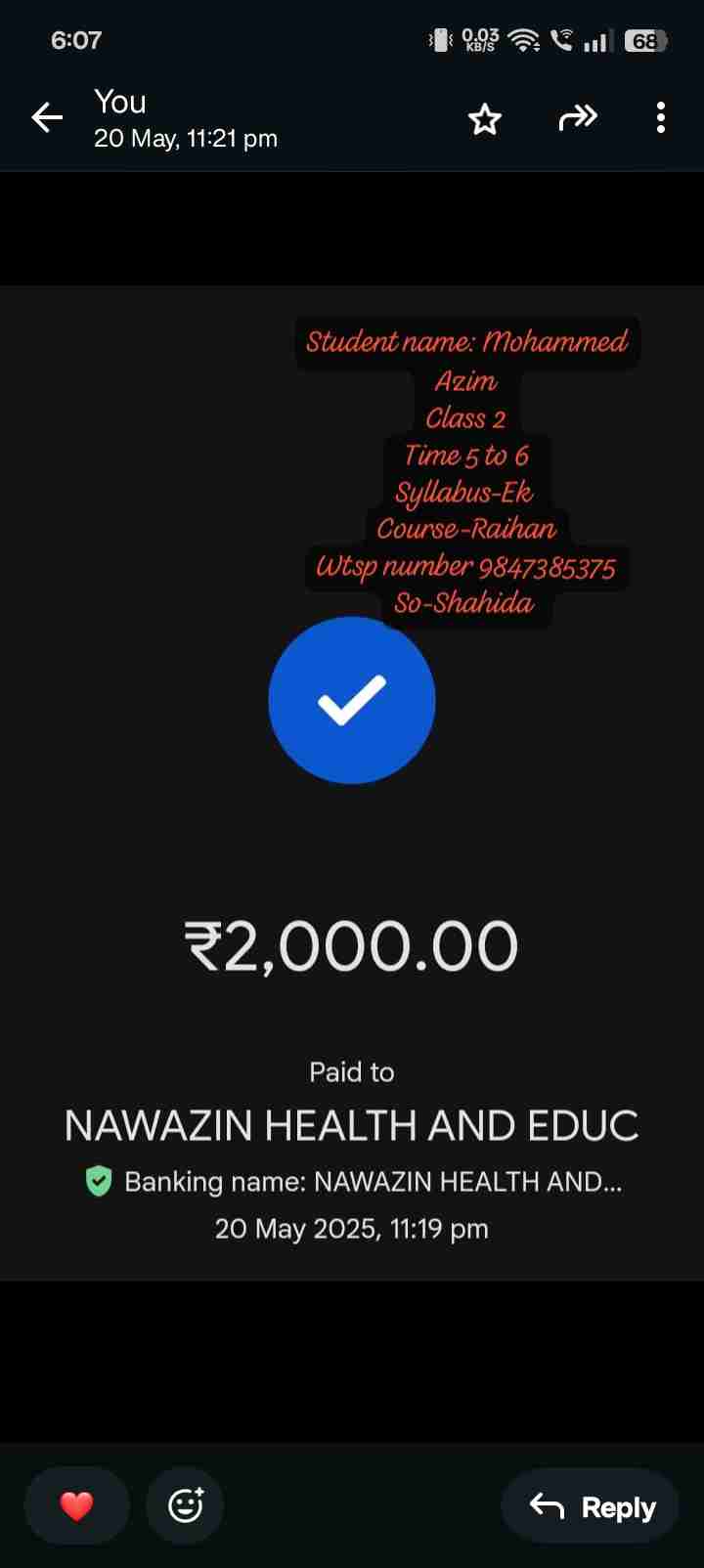
Task: React with the red heart
Action: coord(76,1505)
